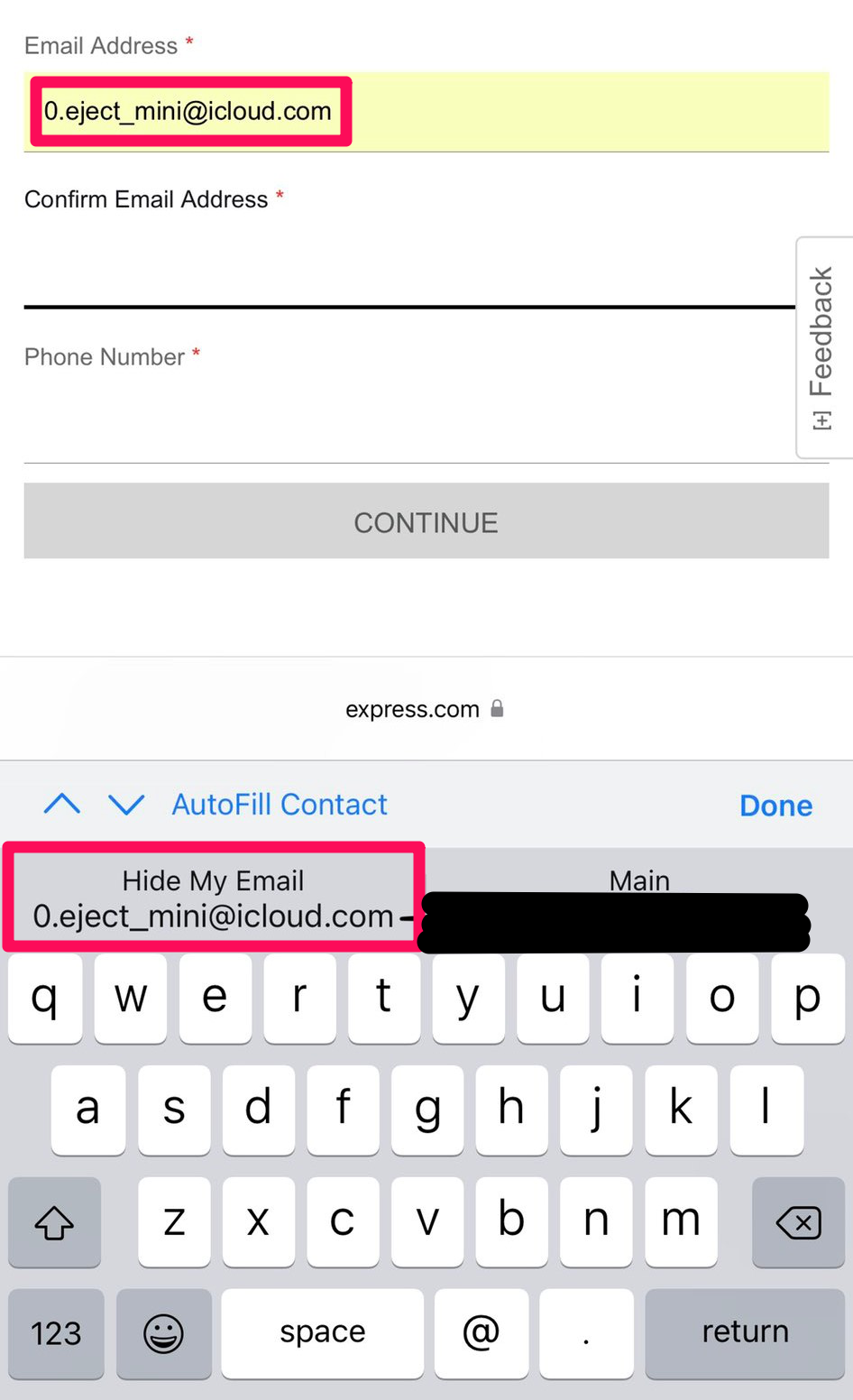Viewport: 853px width, 1400px height.
Task: Switch keyboard to 123 numbers
Action: tap(56, 1332)
